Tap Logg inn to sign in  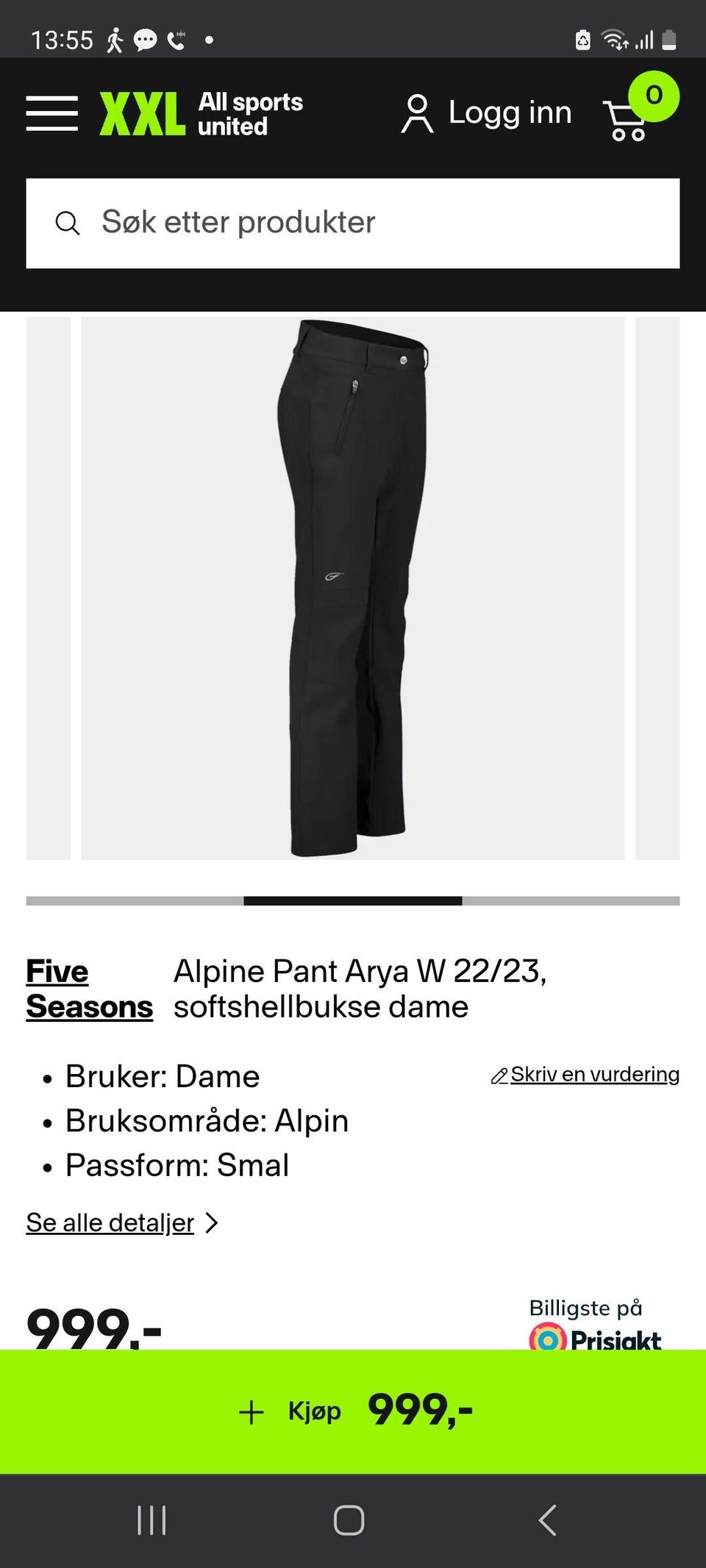(487, 114)
